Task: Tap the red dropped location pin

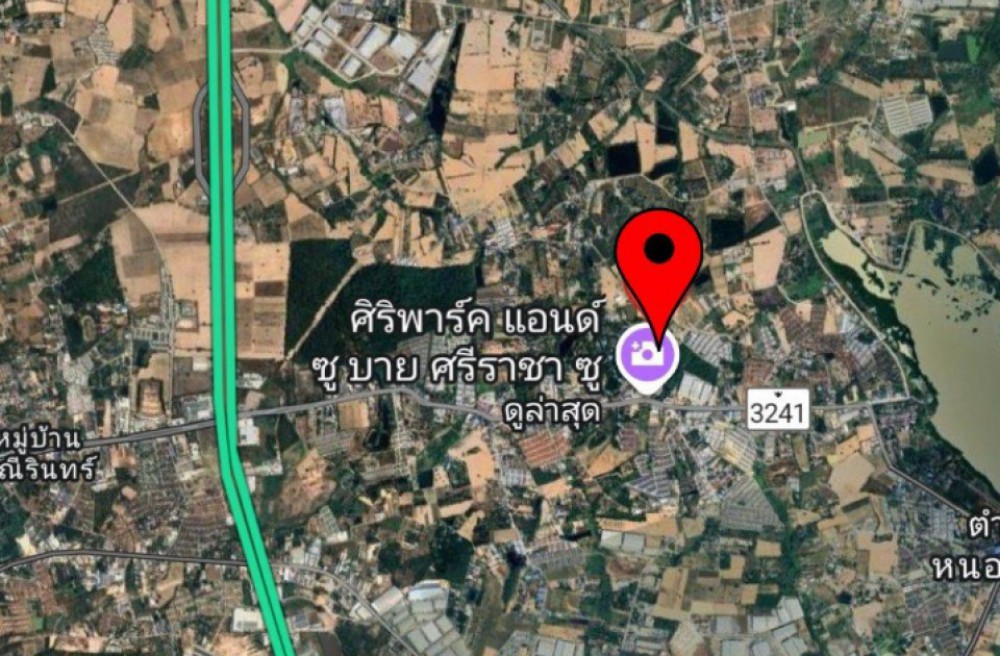Action: click(658, 258)
